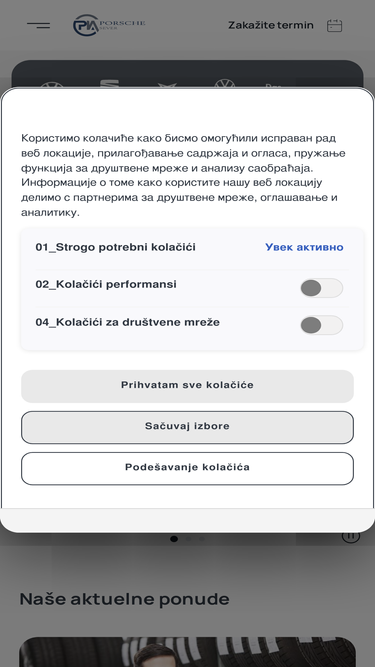Open the hamburger menu
The image size is (375, 667).
pos(38,26)
